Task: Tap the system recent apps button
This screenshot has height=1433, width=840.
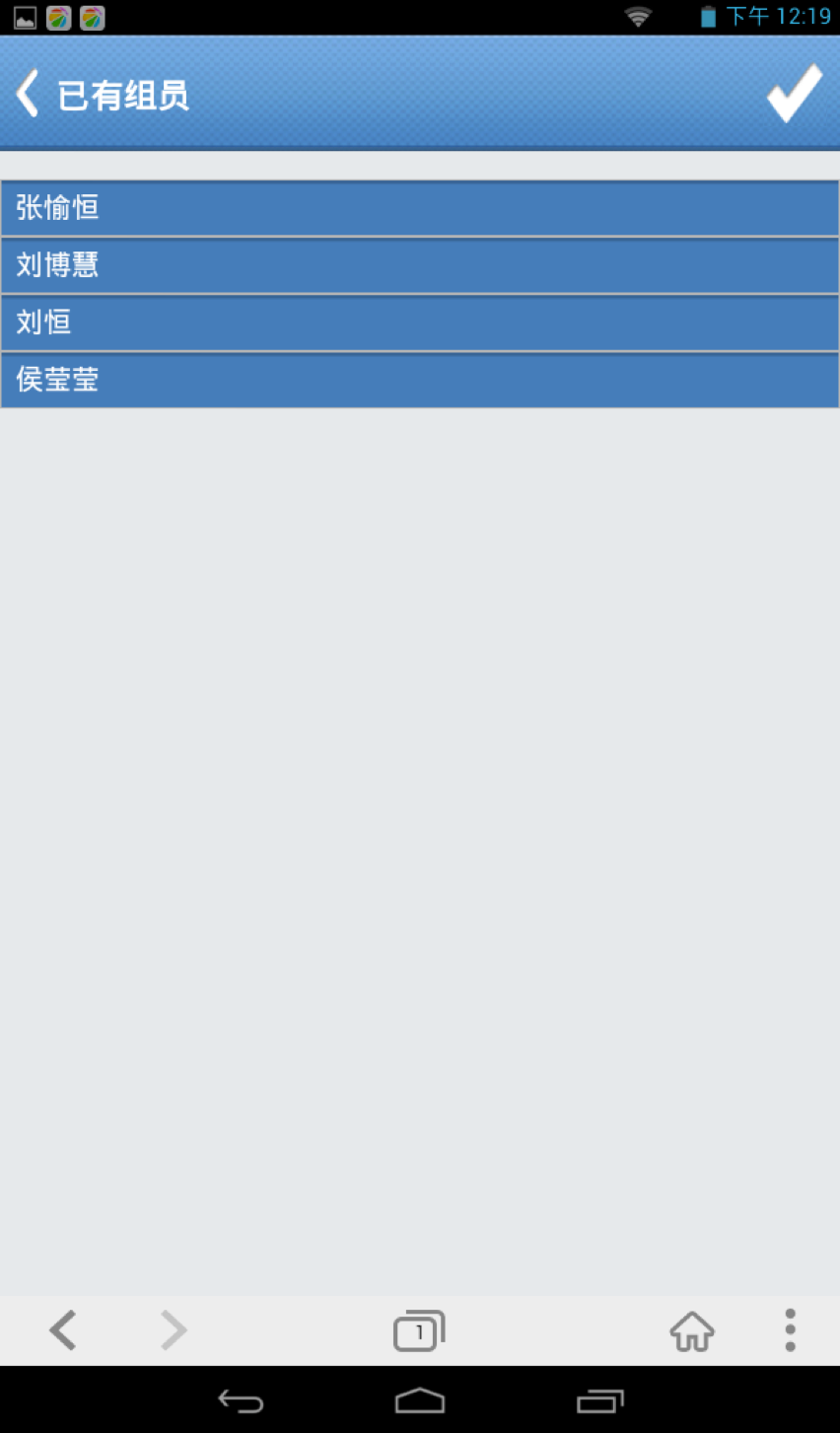Action: [x=600, y=1400]
